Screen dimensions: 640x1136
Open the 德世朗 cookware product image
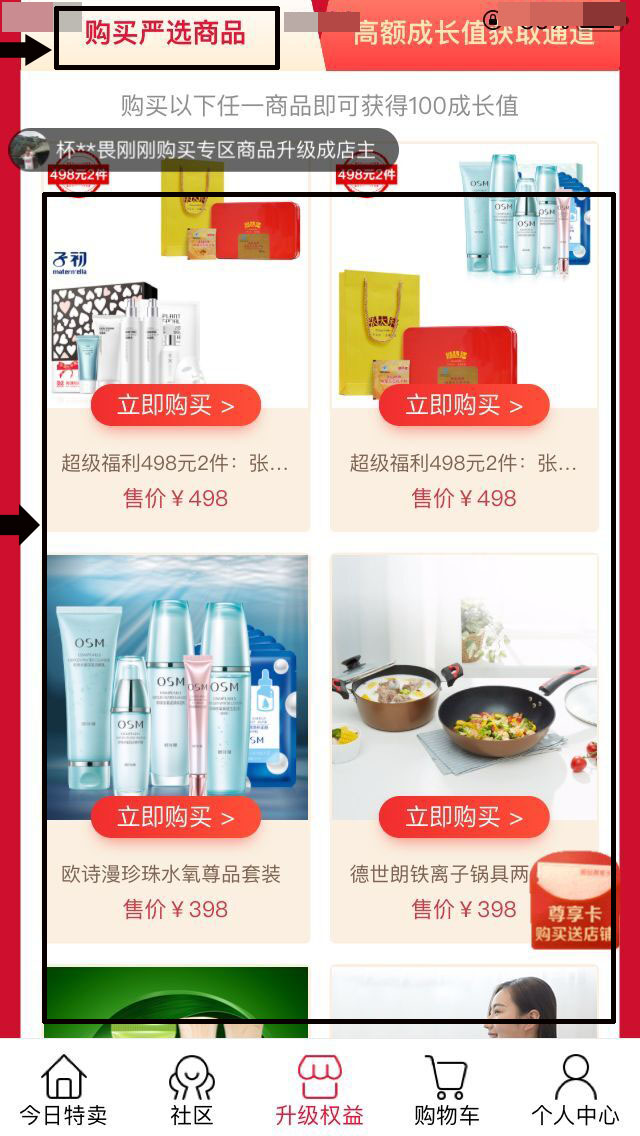[x=464, y=680]
